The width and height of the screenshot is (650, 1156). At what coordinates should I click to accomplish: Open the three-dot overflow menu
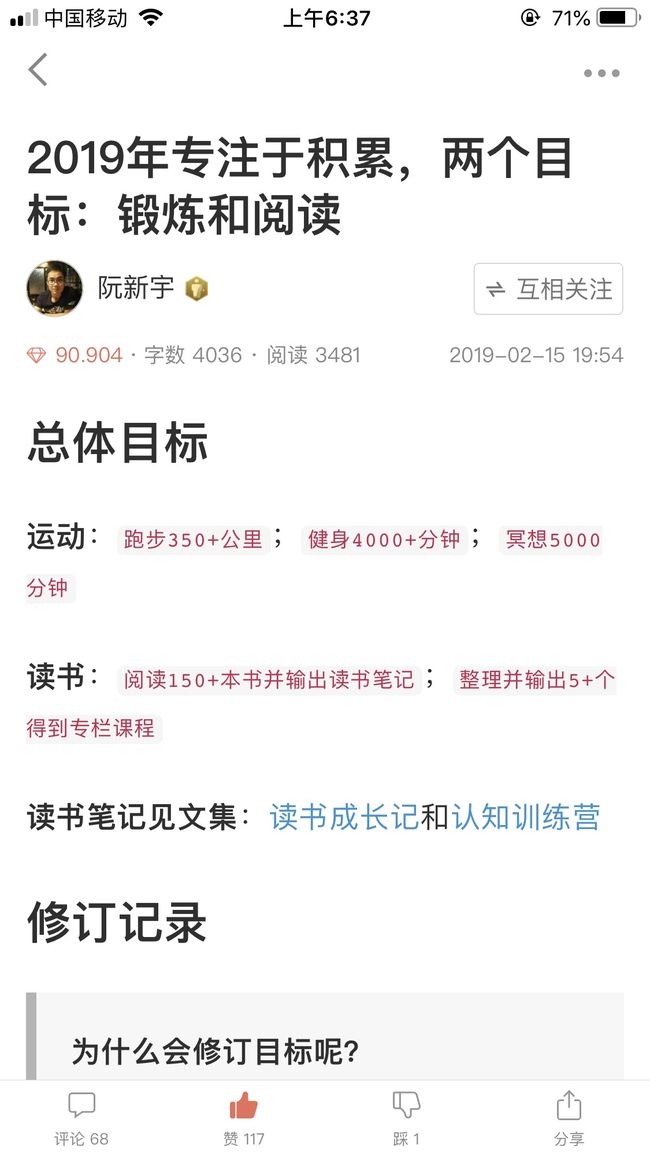[x=601, y=73]
